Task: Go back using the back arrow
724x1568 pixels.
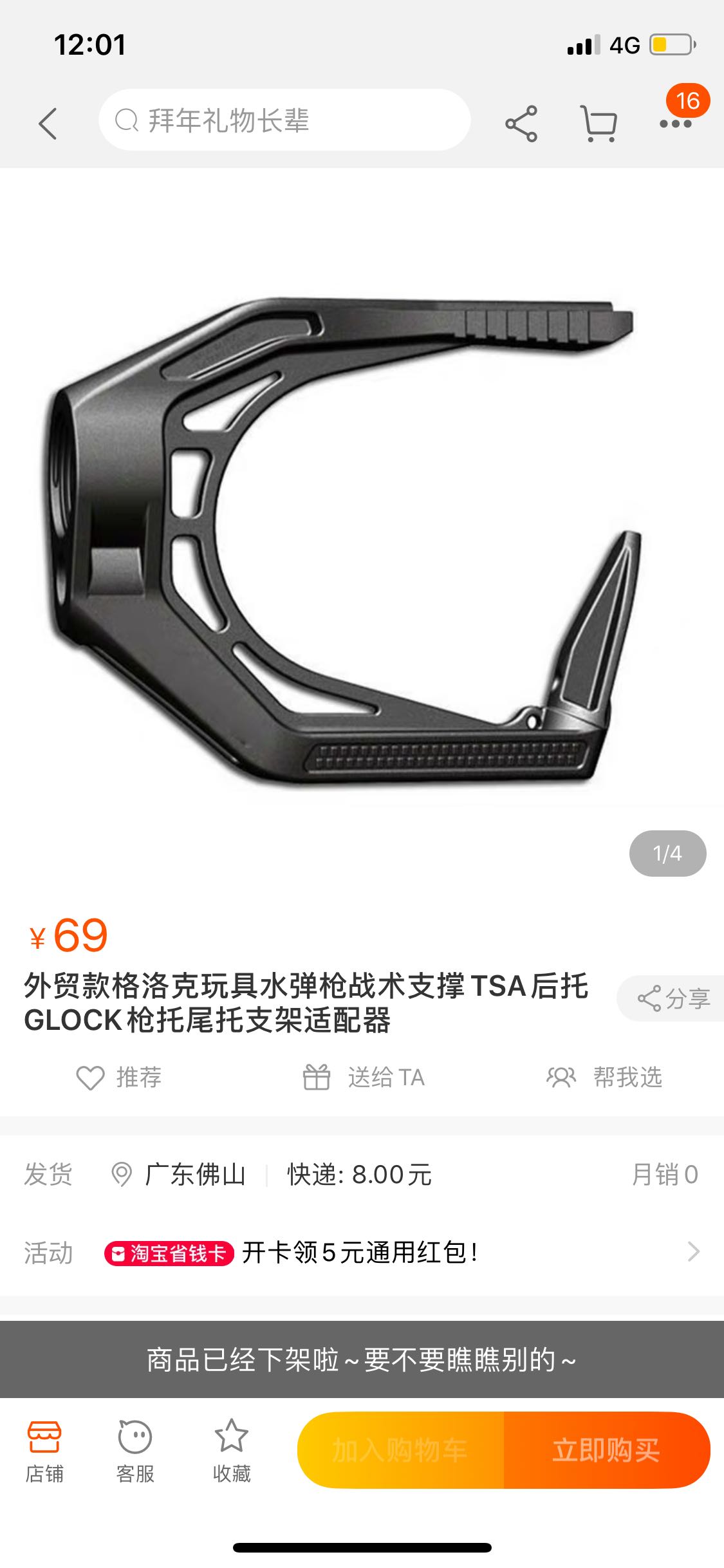Action: point(48,123)
